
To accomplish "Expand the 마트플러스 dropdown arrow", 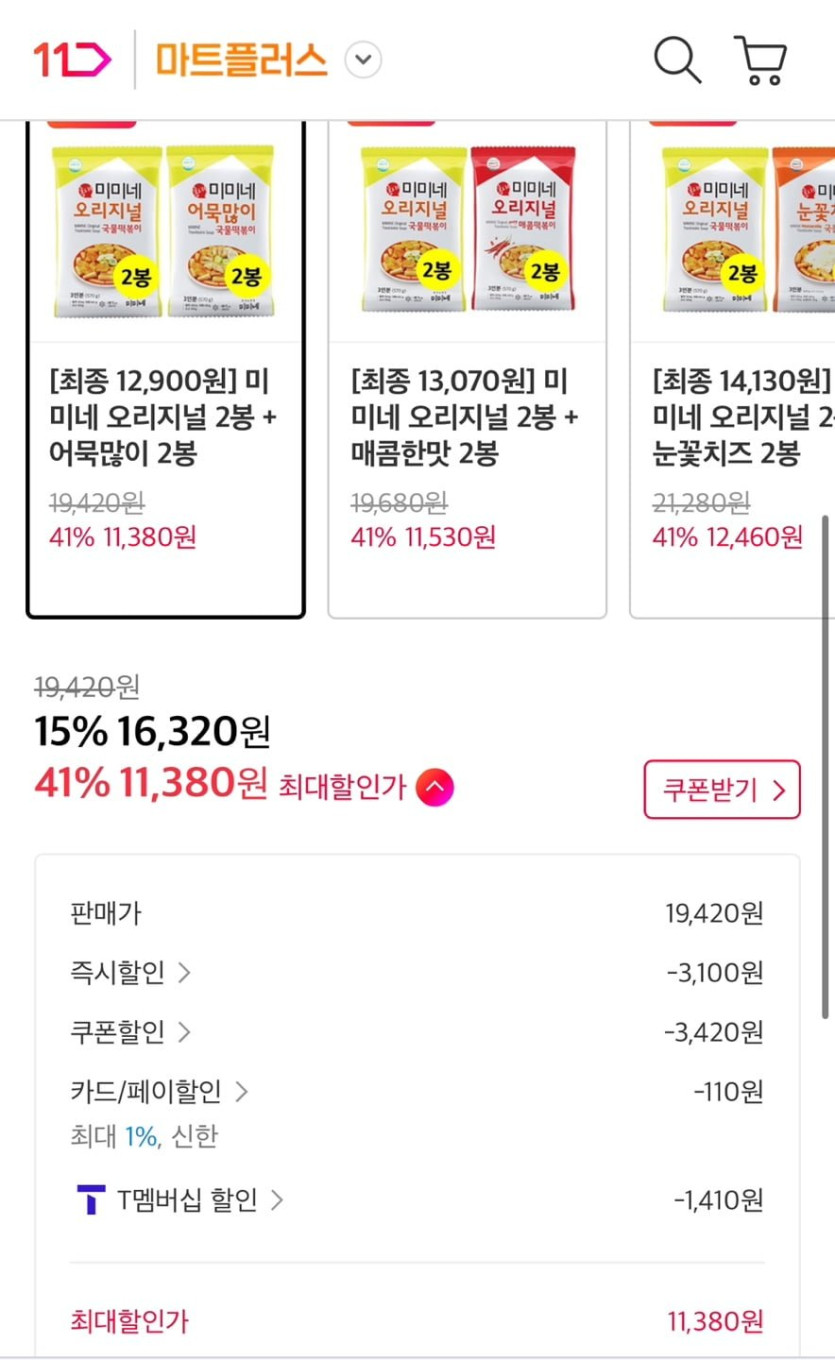I will [363, 61].
